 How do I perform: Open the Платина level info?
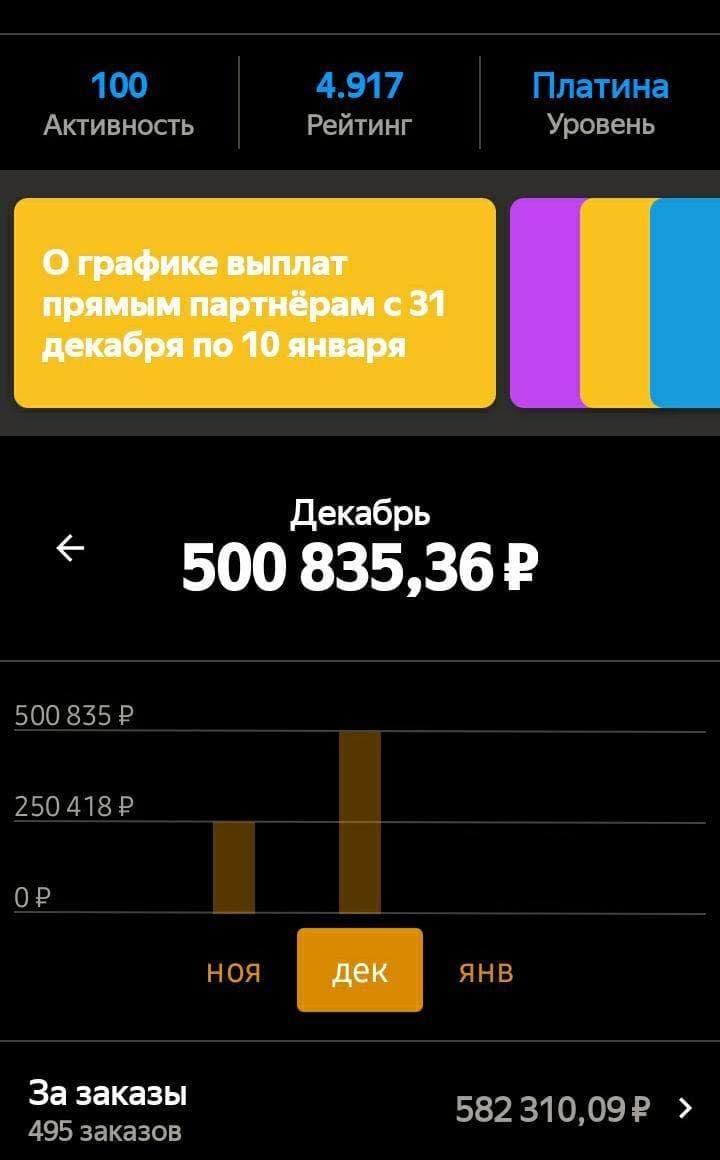[600, 104]
